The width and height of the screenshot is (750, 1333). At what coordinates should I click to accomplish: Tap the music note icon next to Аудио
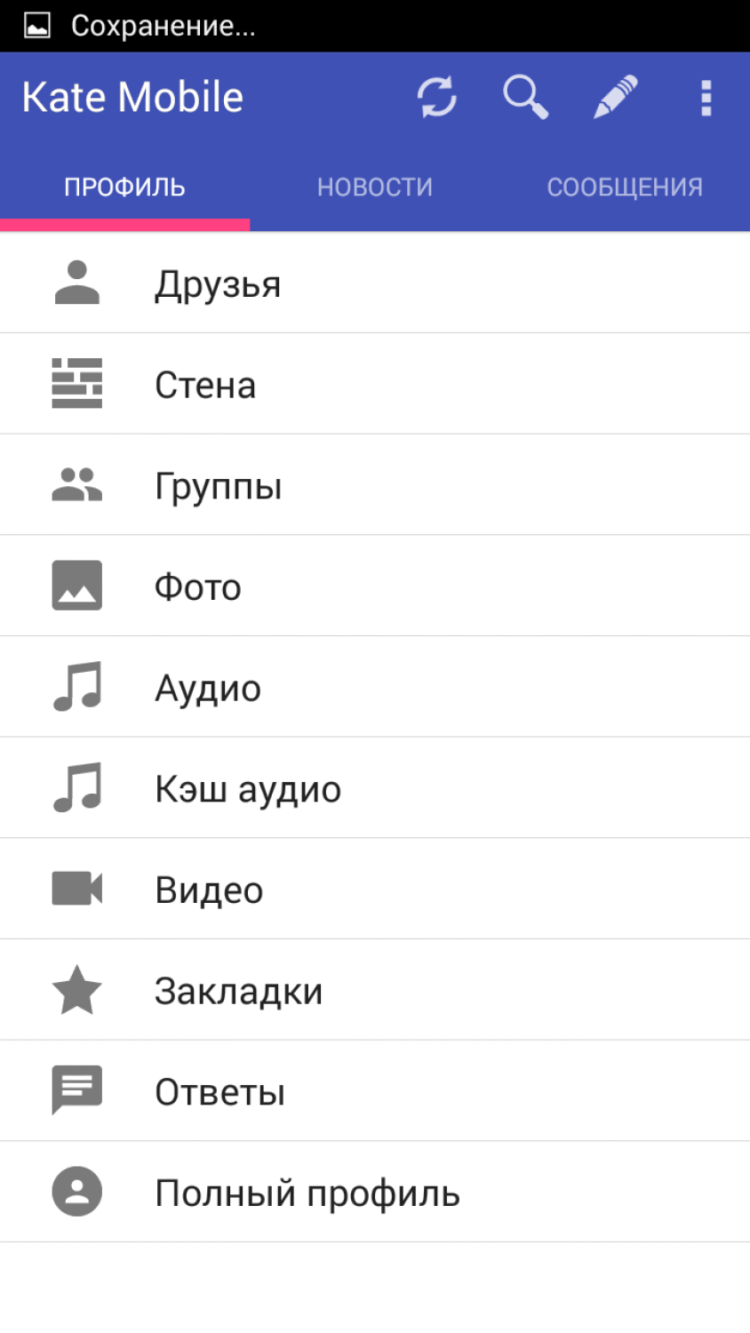(x=78, y=686)
